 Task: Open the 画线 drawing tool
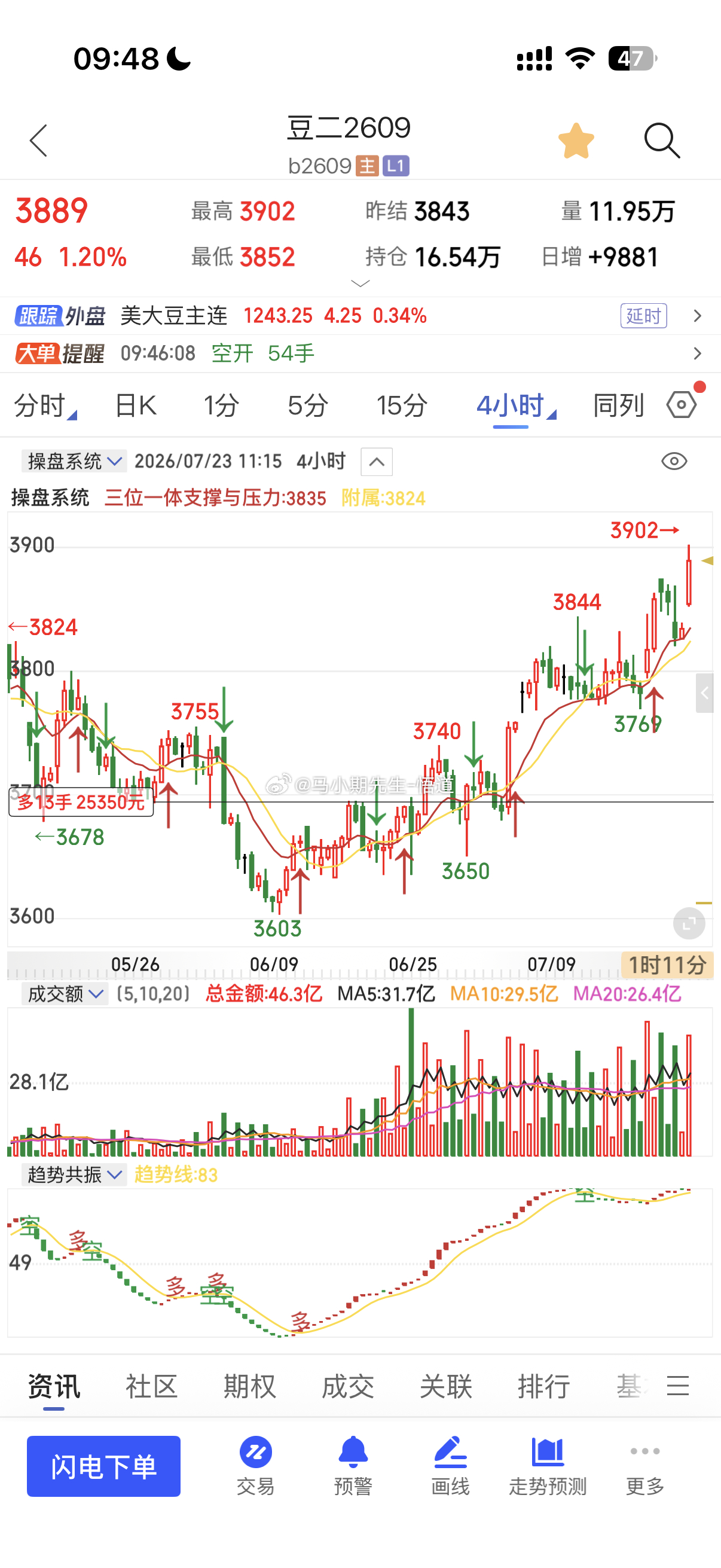coord(450,1466)
